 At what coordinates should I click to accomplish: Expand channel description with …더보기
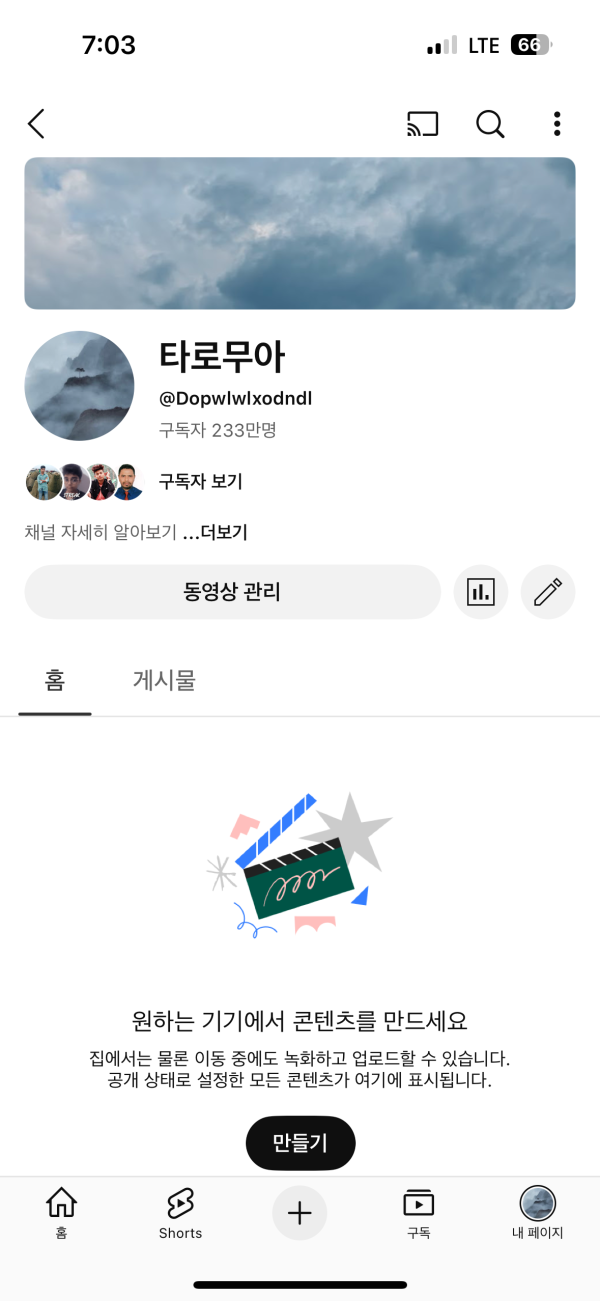216,532
